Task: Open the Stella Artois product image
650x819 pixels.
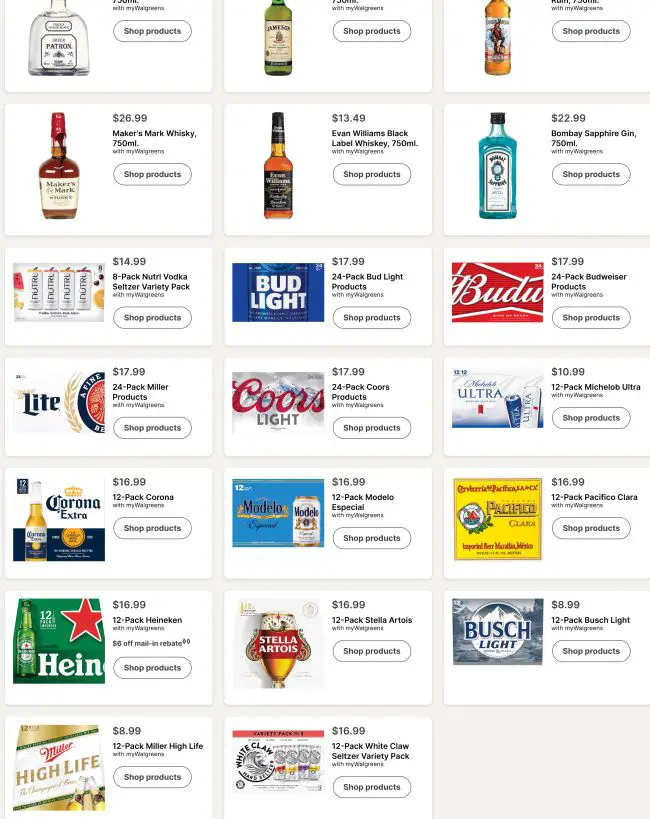Action: [278, 643]
